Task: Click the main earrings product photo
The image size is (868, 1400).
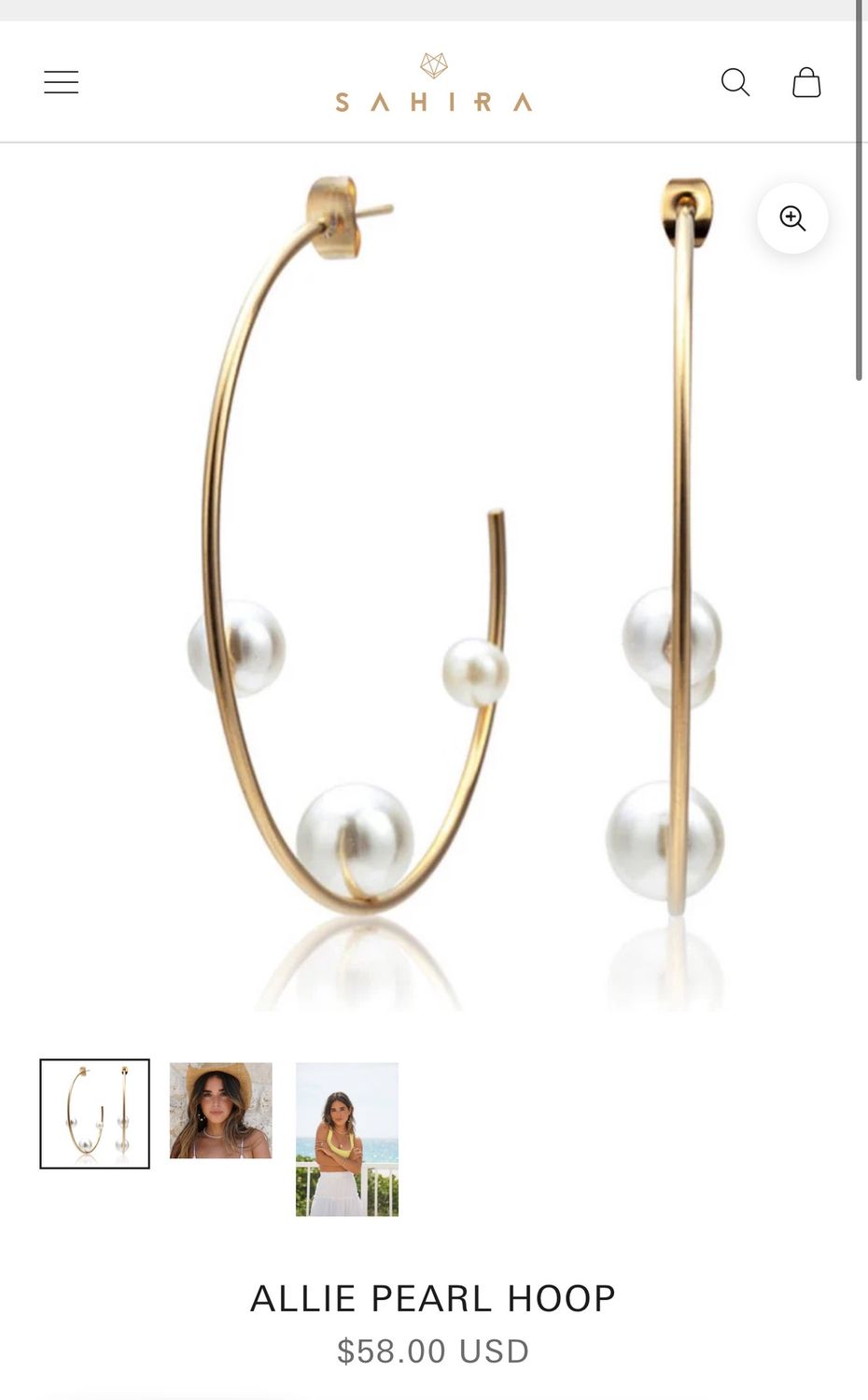Action: tap(434, 579)
